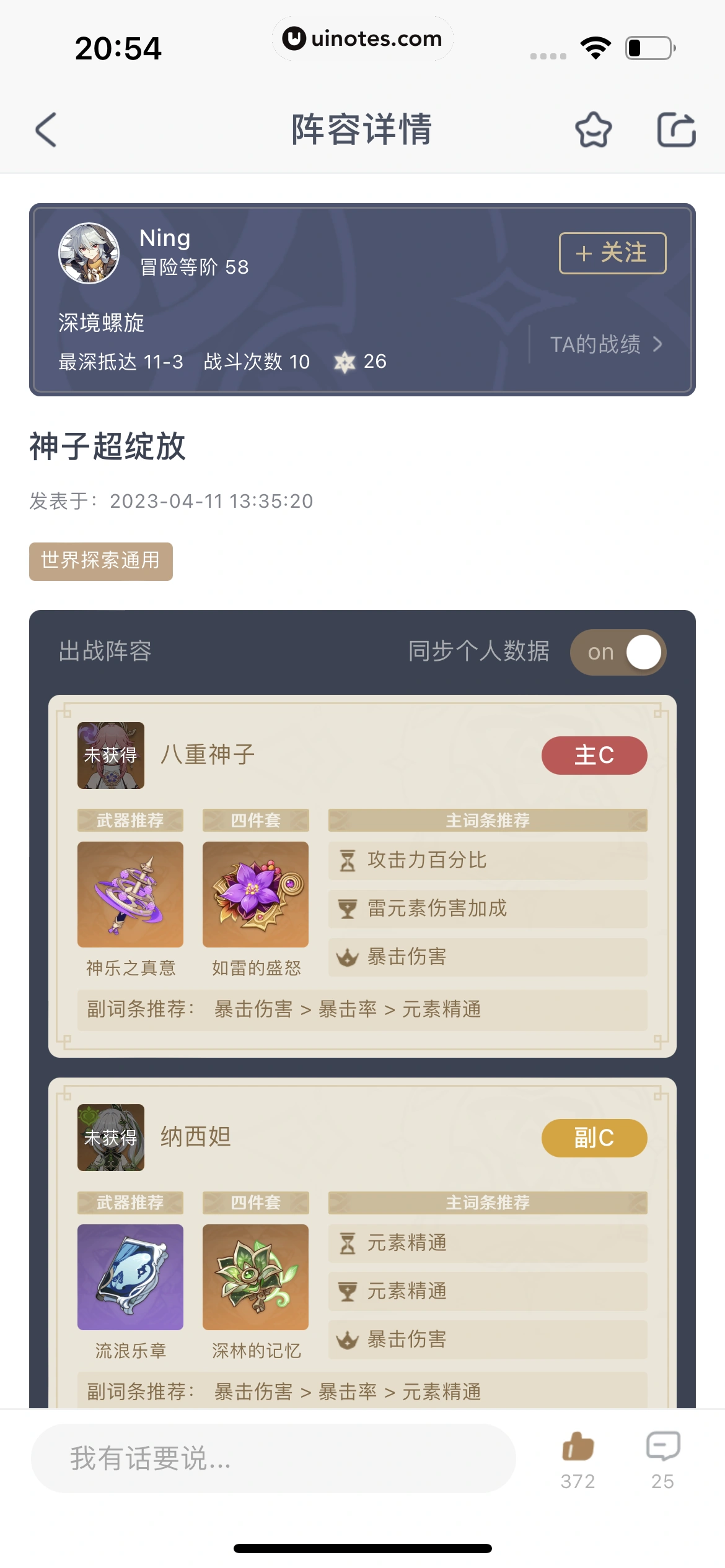Favorite this lineup with the star icon
This screenshot has width=725, height=1568.
[593, 129]
